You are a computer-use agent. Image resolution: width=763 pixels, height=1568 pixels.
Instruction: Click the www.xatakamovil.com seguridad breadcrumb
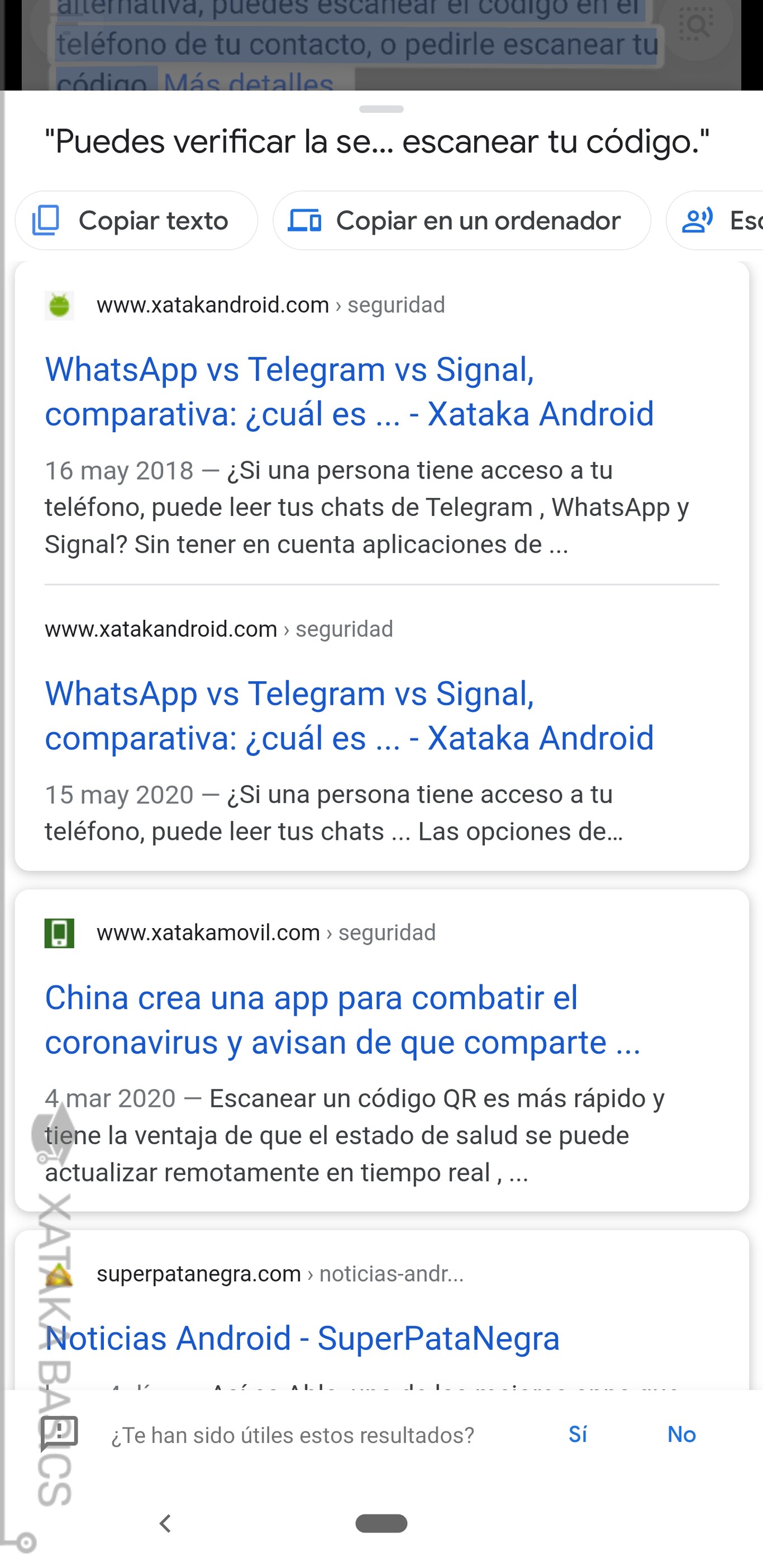pos(266,932)
